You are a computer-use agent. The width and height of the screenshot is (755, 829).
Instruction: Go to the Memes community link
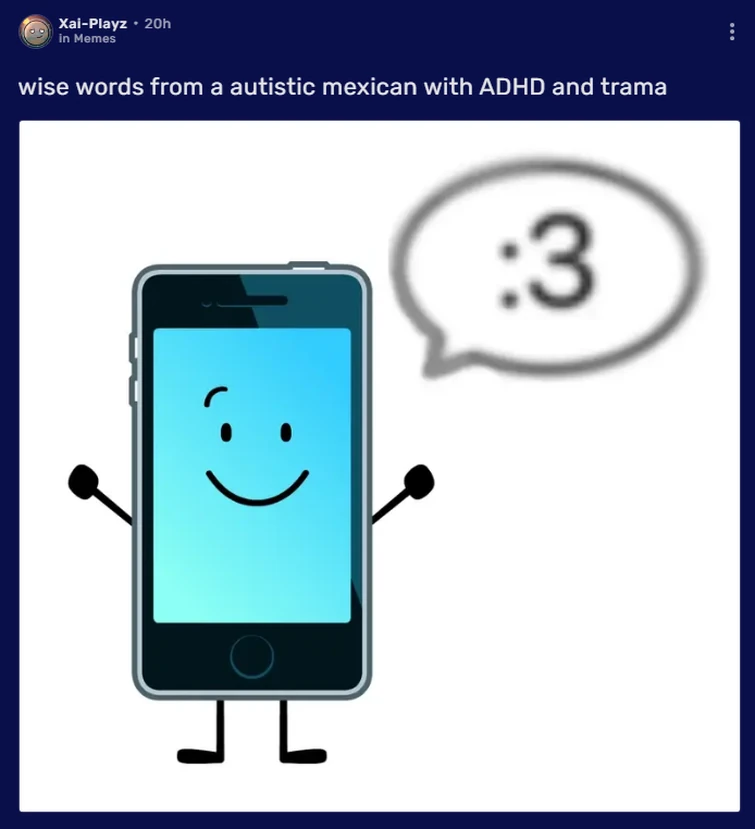coord(94,39)
